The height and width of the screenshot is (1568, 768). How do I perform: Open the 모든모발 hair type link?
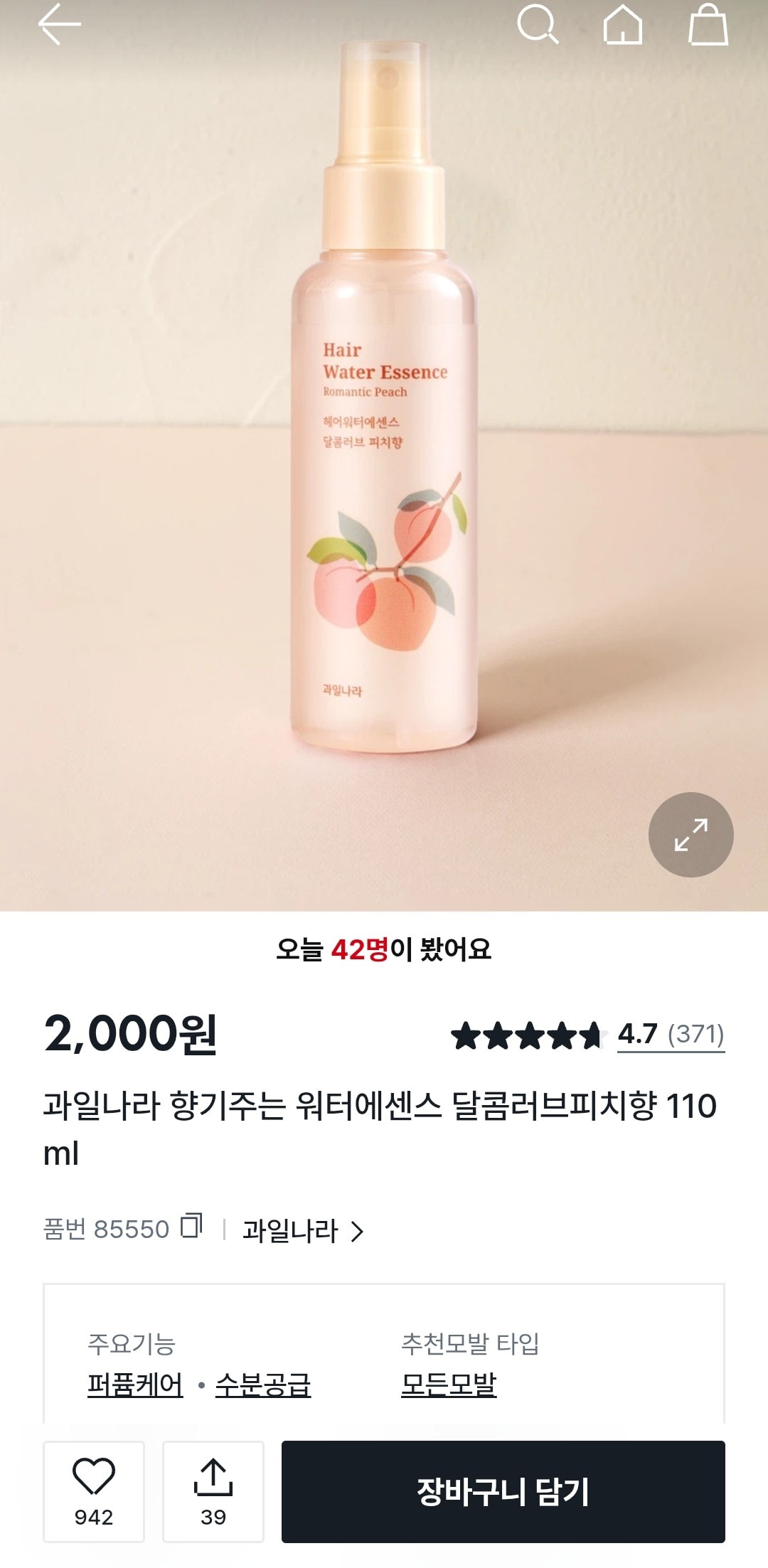pos(449,1385)
